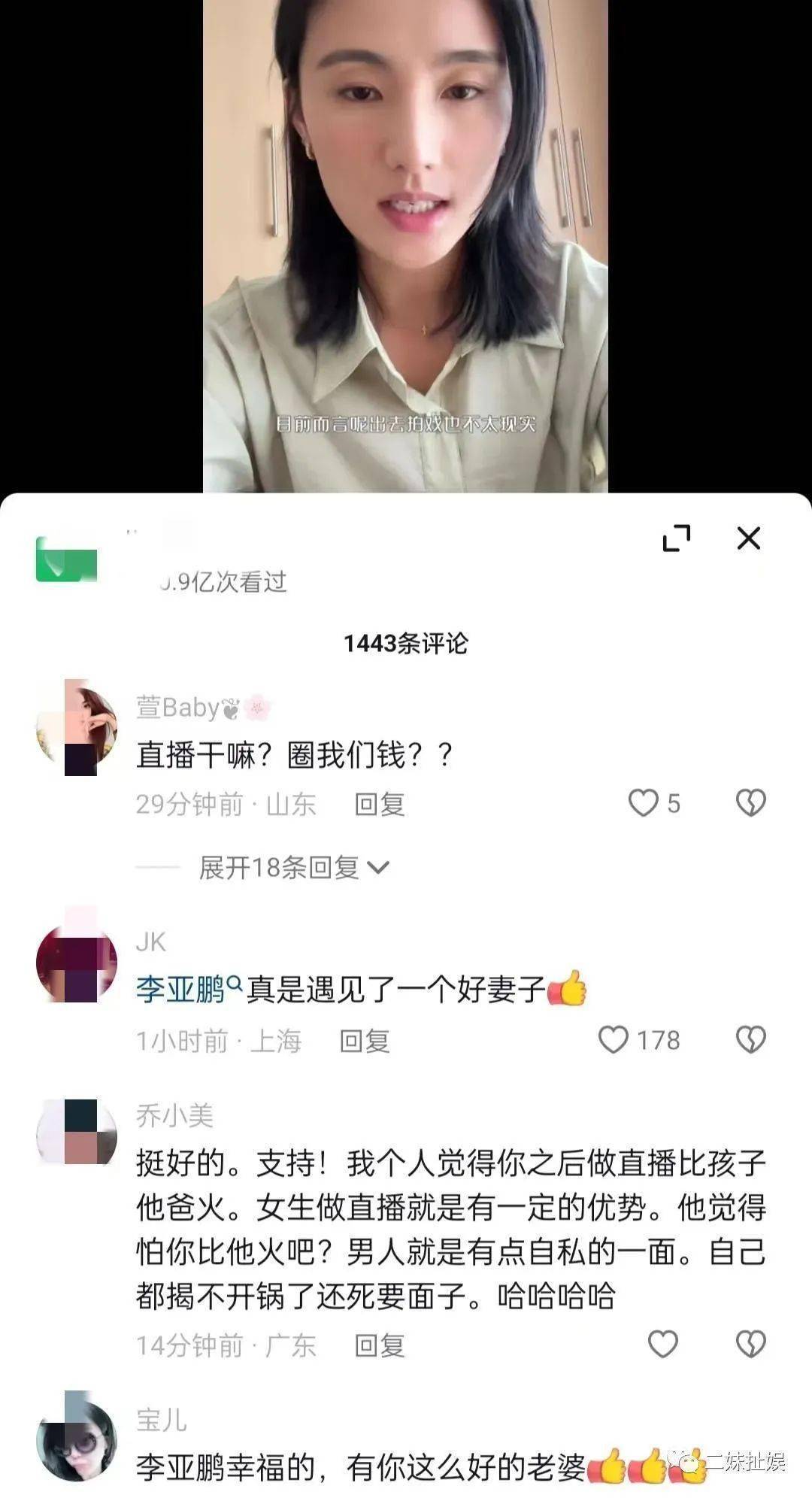Screen dimensions: 812x1498
Task: Open 宝儿's profile avatar
Action: pyautogui.click(x=77, y=1441)
